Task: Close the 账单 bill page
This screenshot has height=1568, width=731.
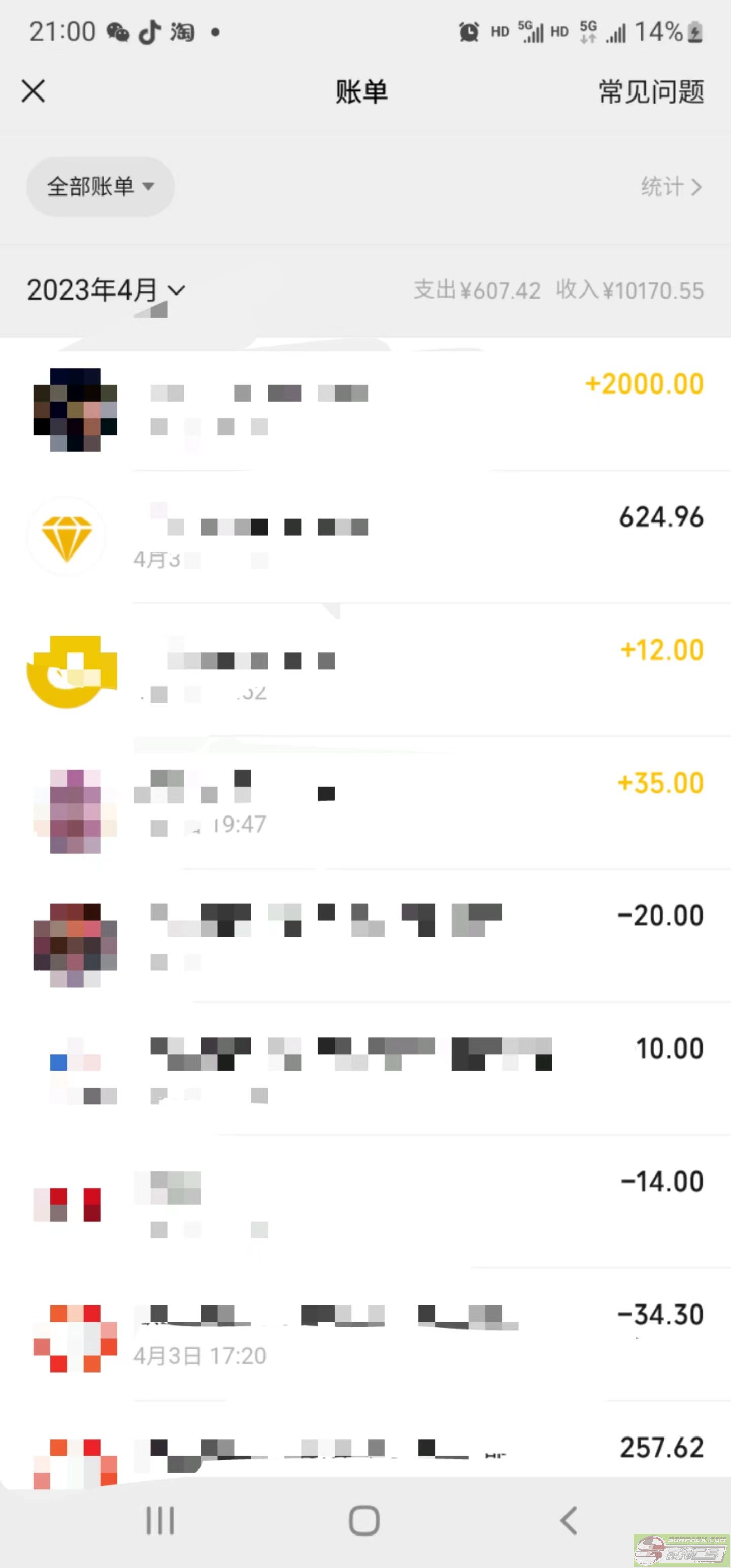Action: pyautogui.click(x=34, y=91)
